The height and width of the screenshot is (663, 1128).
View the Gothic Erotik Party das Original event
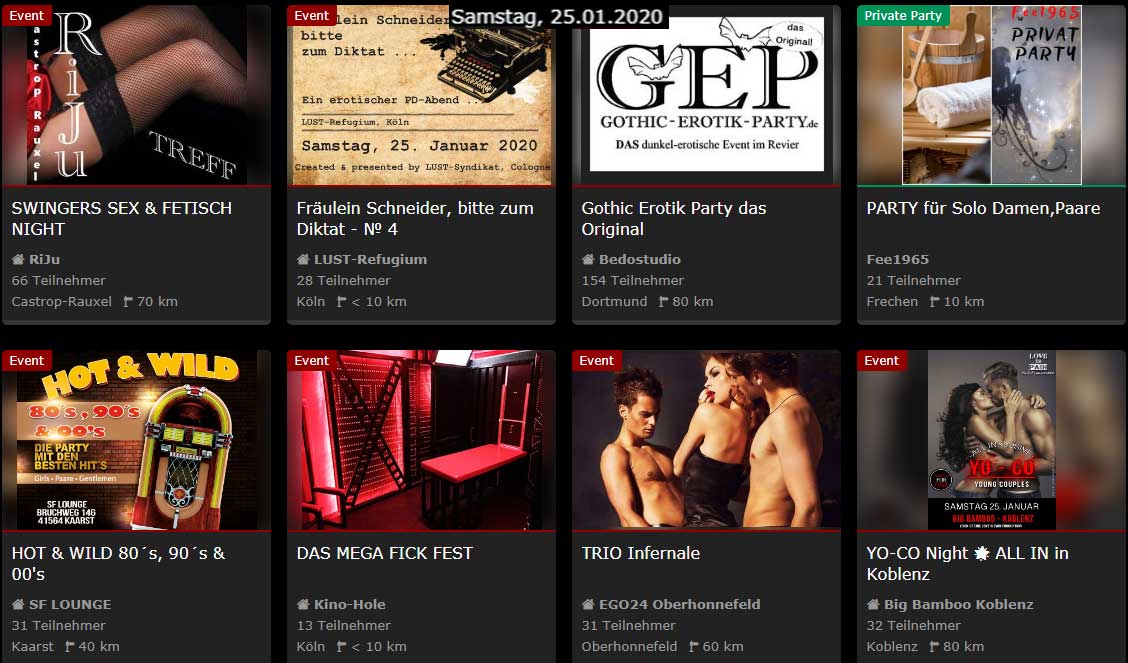click(x=674, y=218)
